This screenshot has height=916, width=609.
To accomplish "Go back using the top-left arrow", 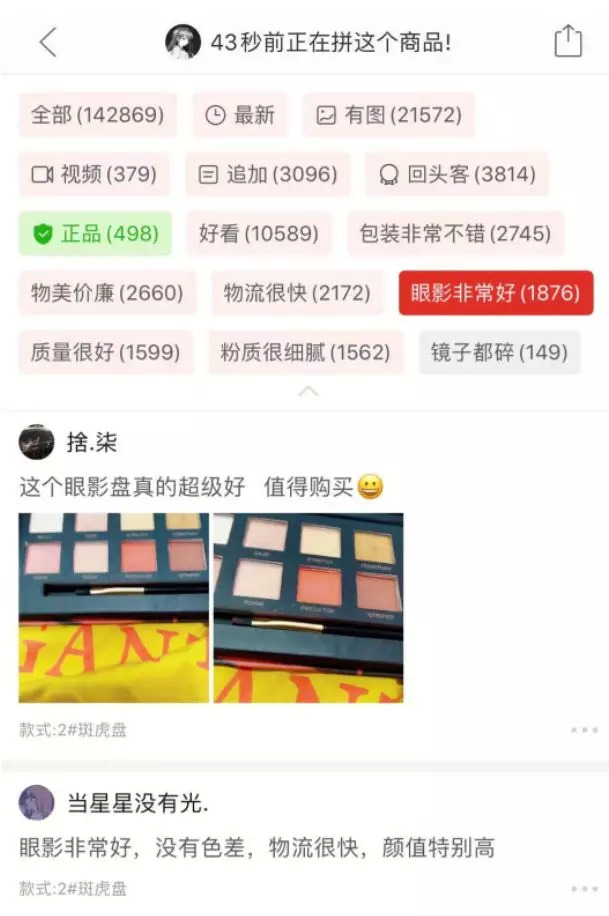I will point(48,42).
